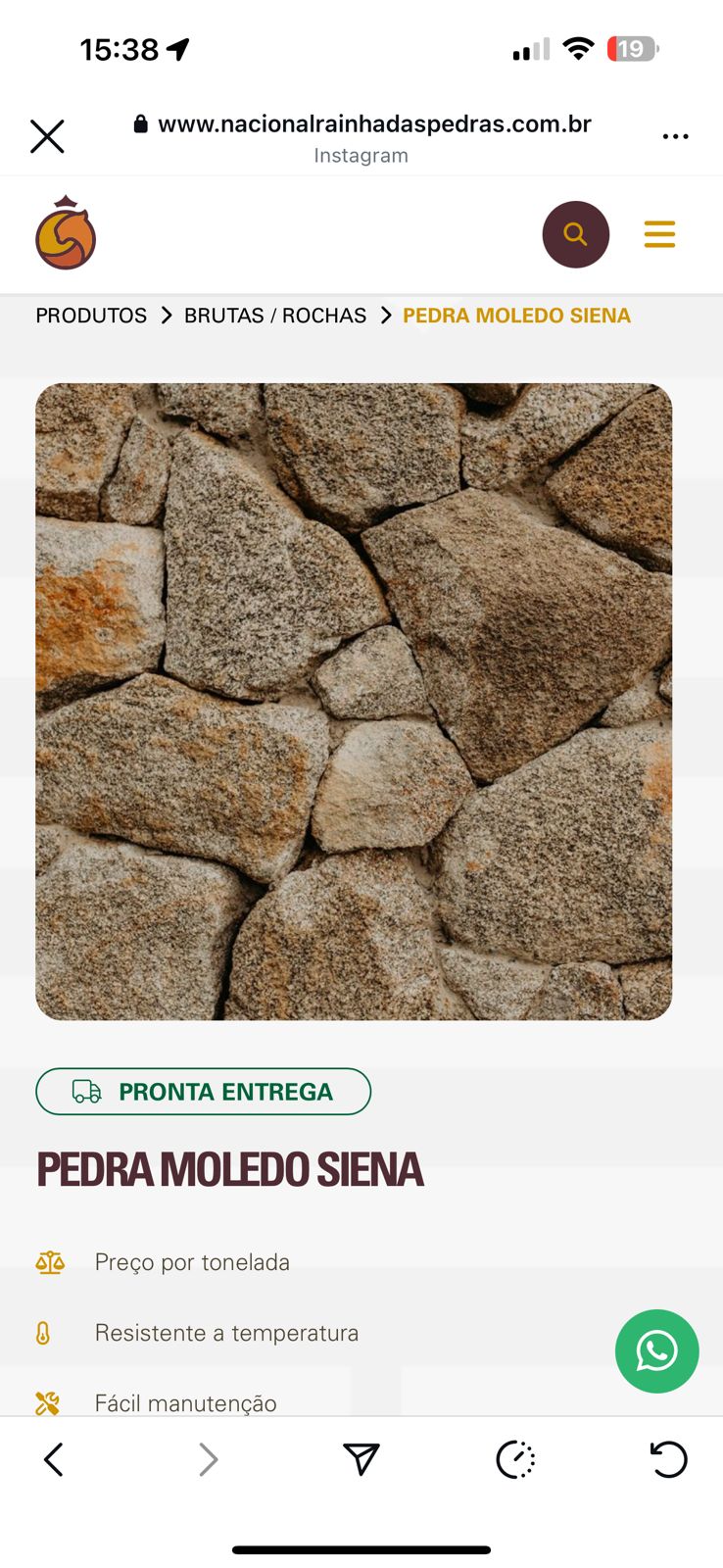Tap the thermometer icon for temperature resistance
Screen dimensions: 723x1568
[42, 1333]
